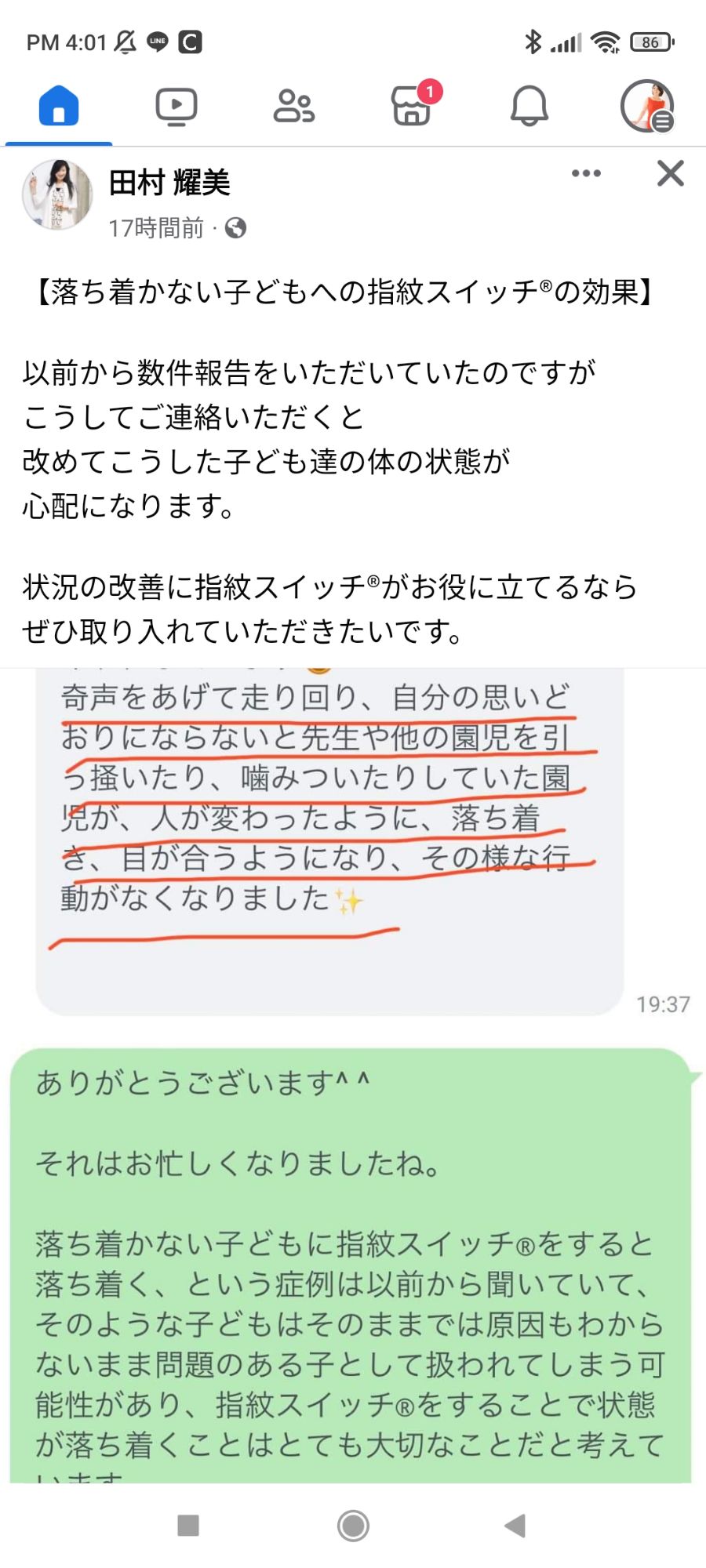Open the notifications bell
Viewport: 706px width, 1568px height.
(529, 106)
